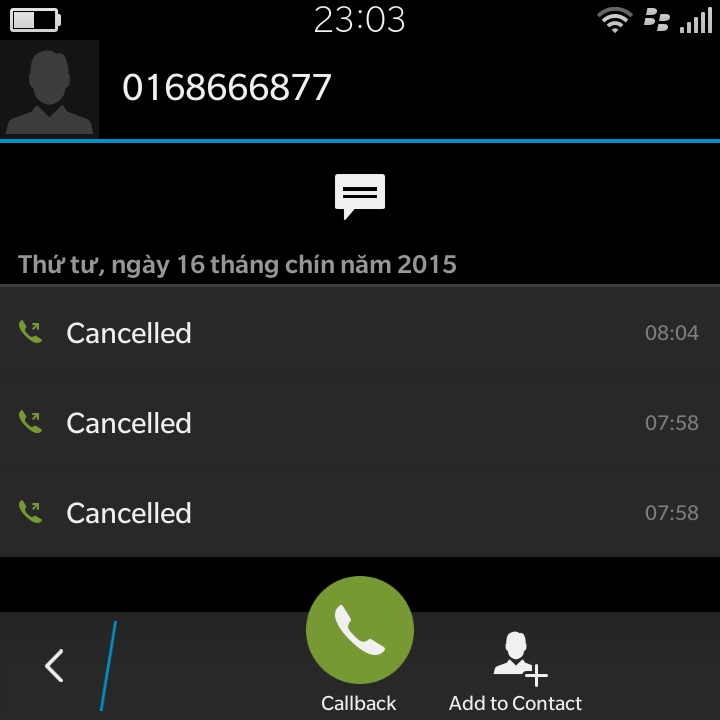Call back the number with Callback
The height and width of the screenshot is (720, 720).
tap(359, 631)
